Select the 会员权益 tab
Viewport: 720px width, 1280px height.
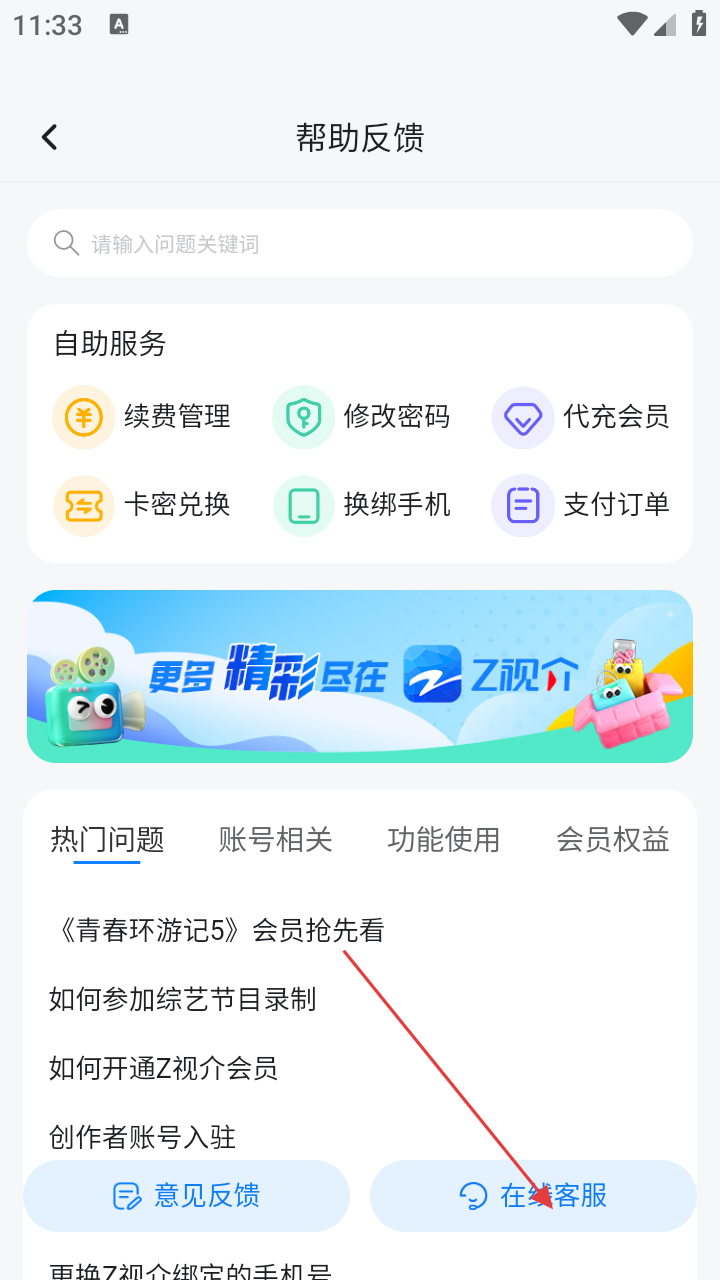tap(612, 840)
